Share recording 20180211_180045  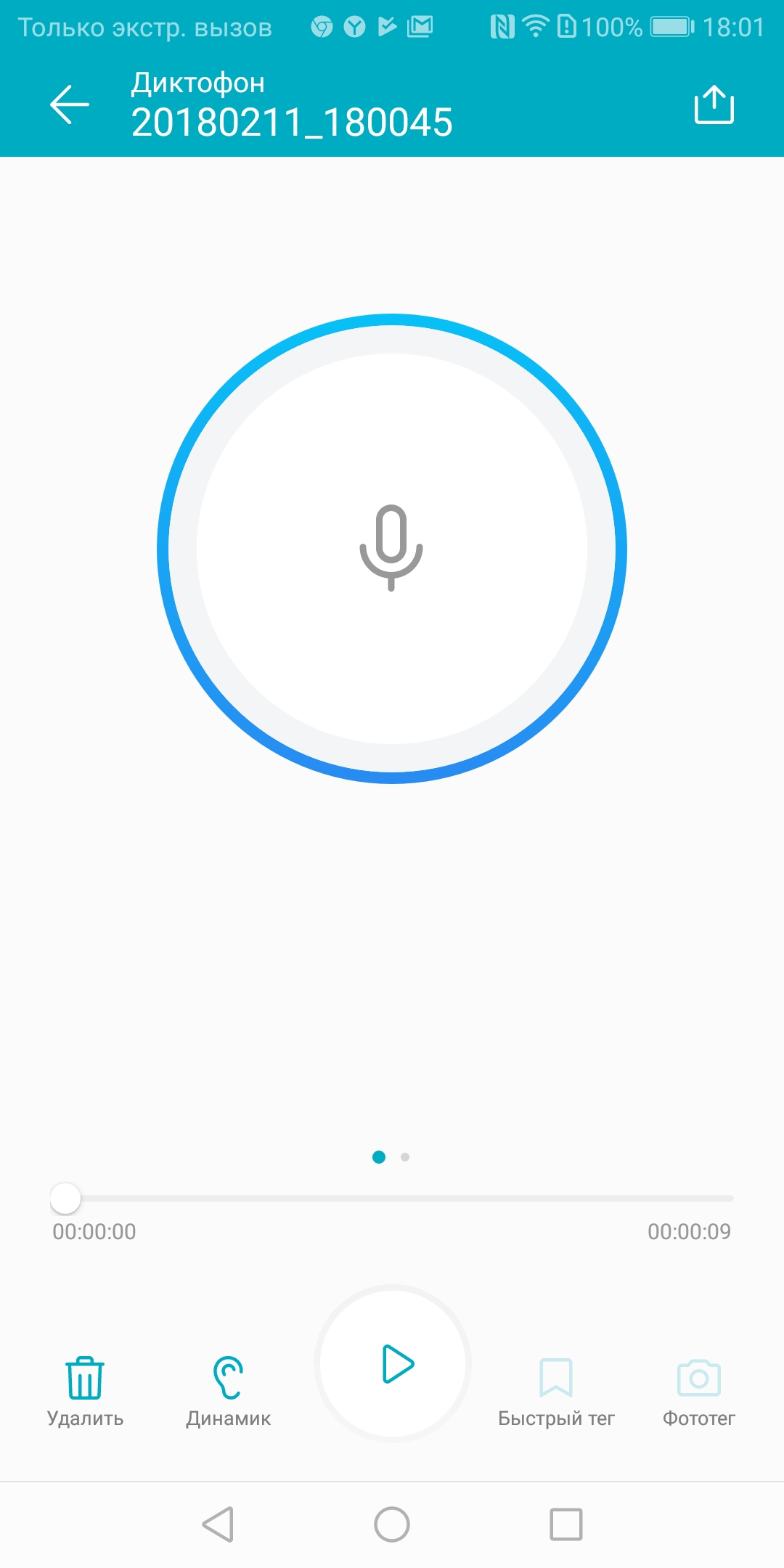coord(714,105)
